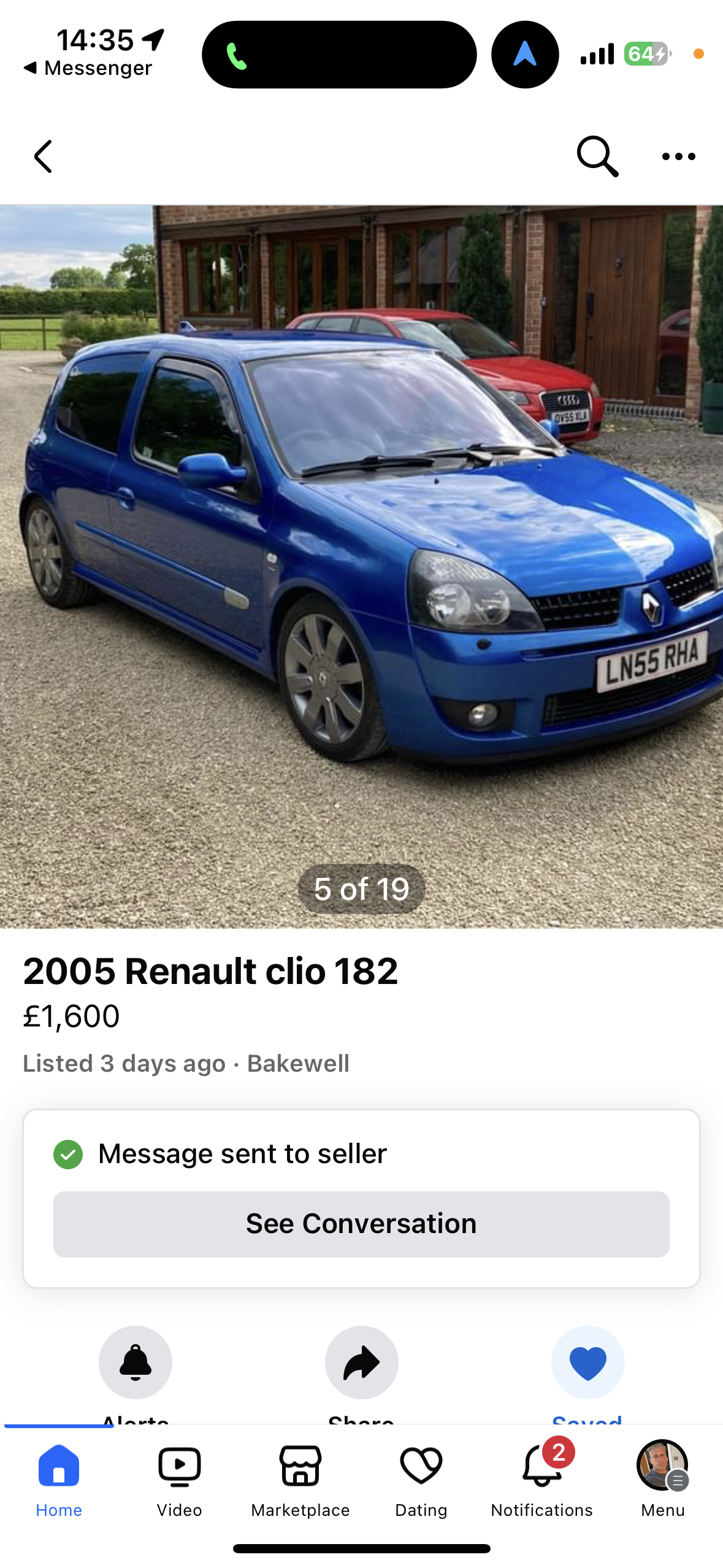Open the three-dot overflow menu
The width and height of the screenshot is (723, 1568).
coord(678,156)
